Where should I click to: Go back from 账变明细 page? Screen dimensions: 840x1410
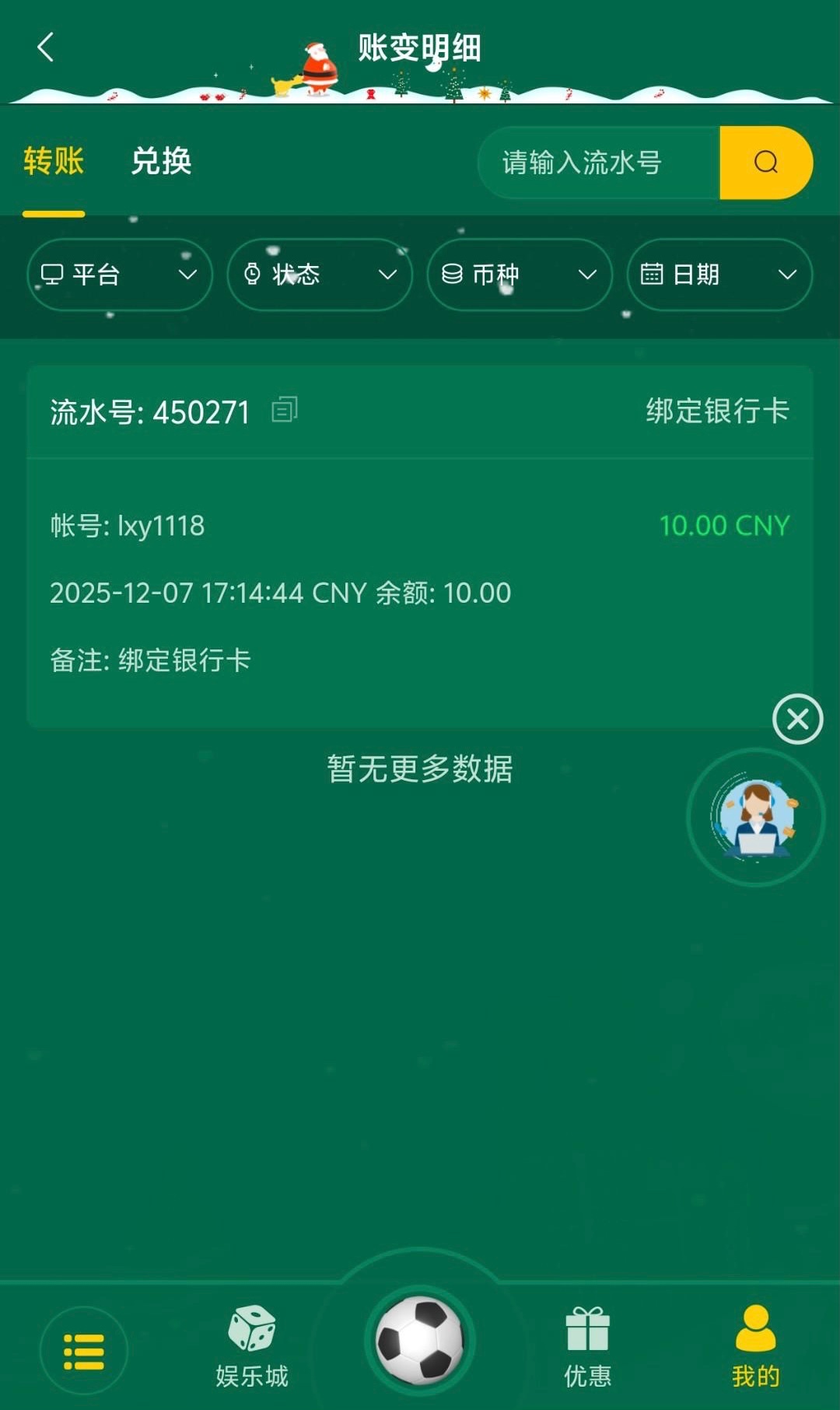45,47
